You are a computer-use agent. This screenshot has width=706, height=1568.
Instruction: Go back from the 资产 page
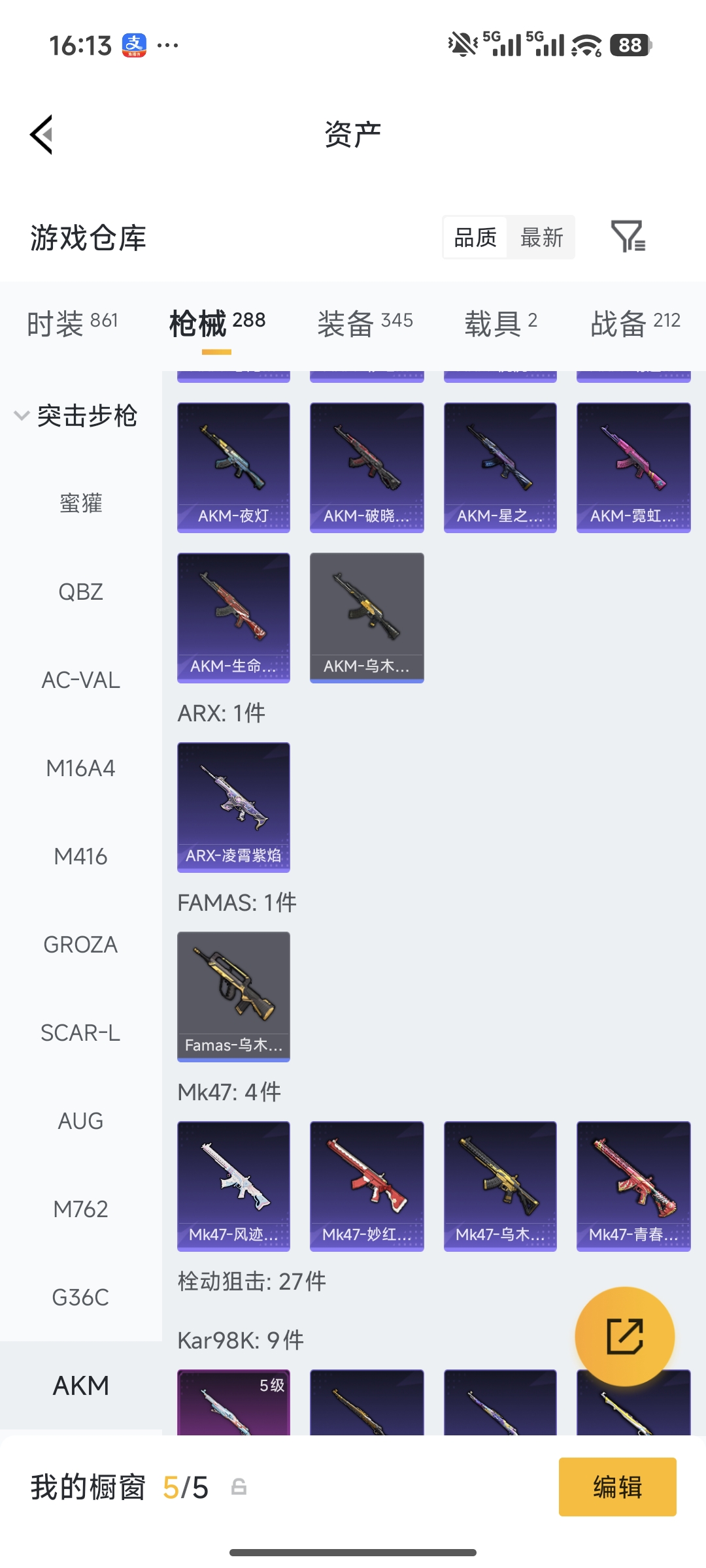pyautogui.click(x=42, y=135)
